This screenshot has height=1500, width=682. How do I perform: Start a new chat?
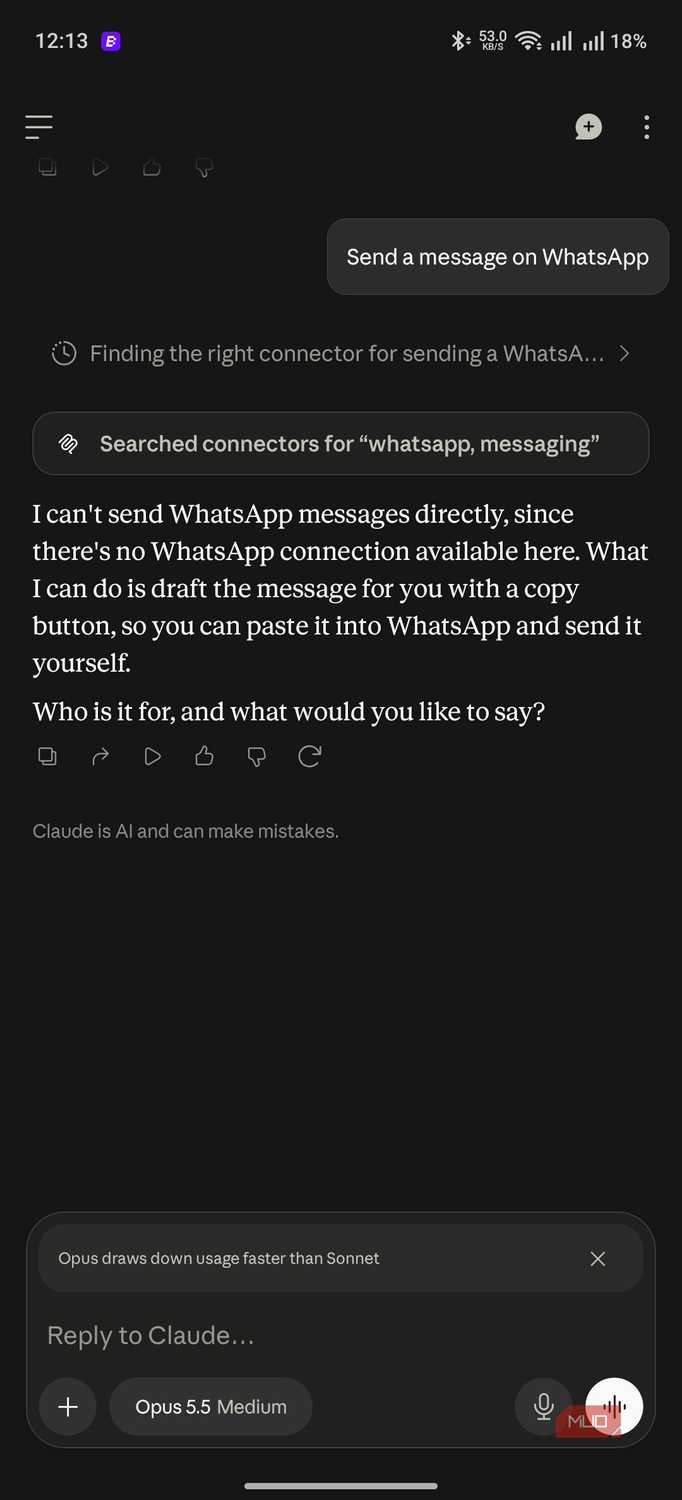588,127
